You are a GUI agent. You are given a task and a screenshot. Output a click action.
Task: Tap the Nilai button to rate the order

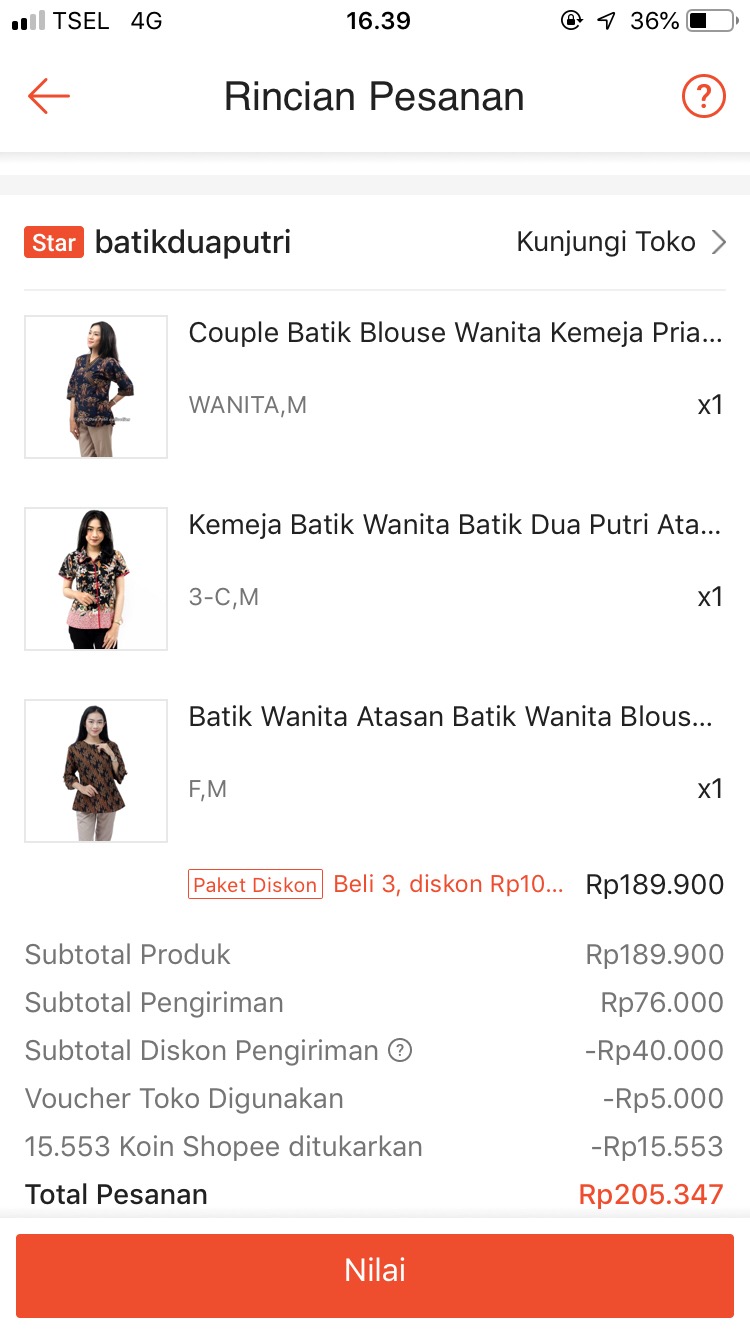click(x=375, y=1269)
